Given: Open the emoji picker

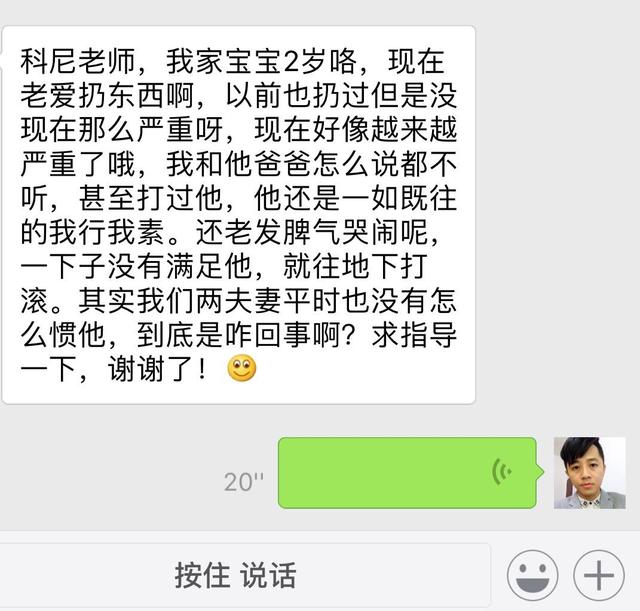Looking at the screenshot, I should point(532,576).
